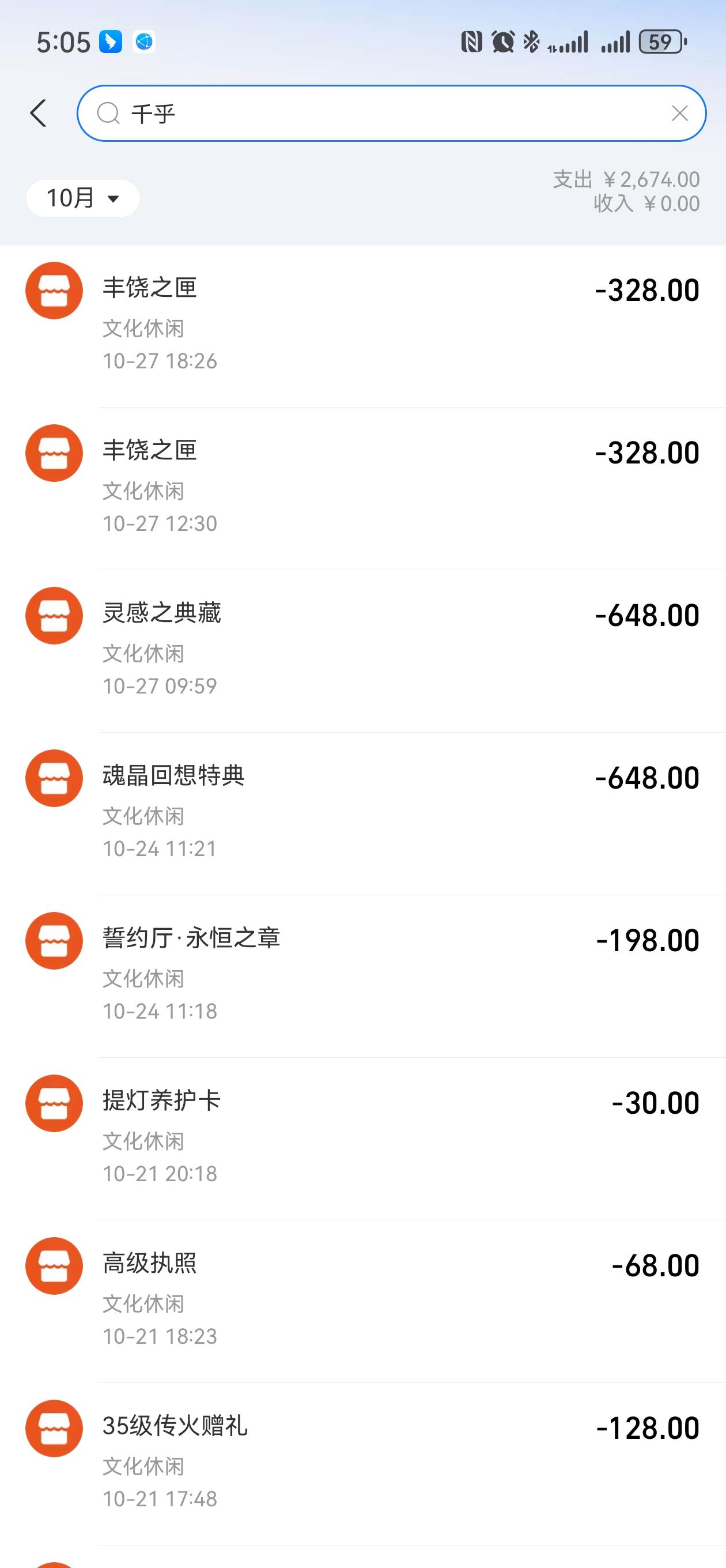Tap the search input containing 千乎
The width and height of the screenshot is (726, 1568).
[x=365, y=113]
